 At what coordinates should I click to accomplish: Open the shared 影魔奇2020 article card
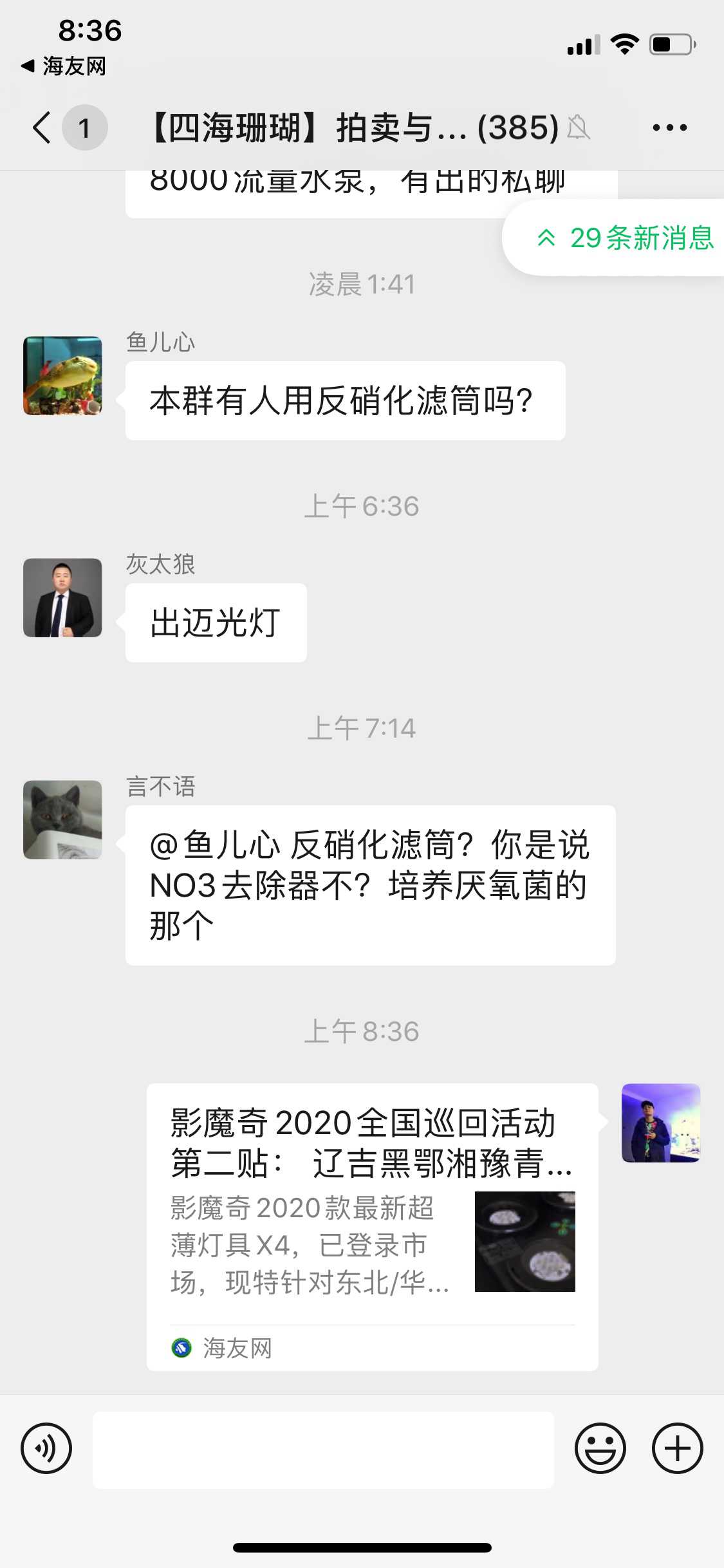click(x=372, y=1226)
